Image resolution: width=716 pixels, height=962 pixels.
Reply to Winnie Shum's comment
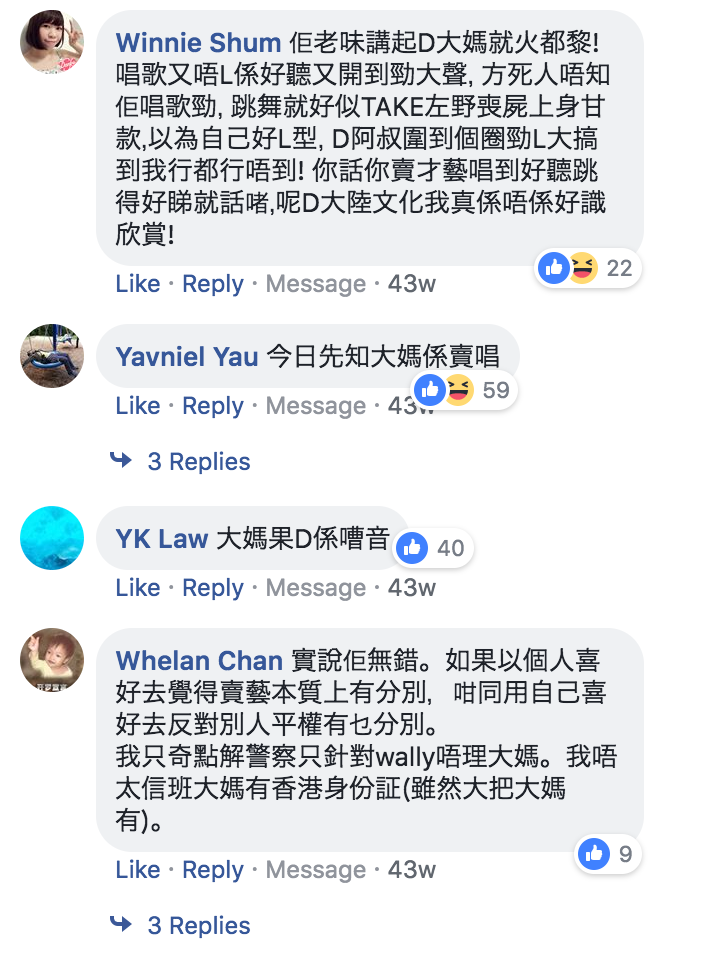pos(213,283)
